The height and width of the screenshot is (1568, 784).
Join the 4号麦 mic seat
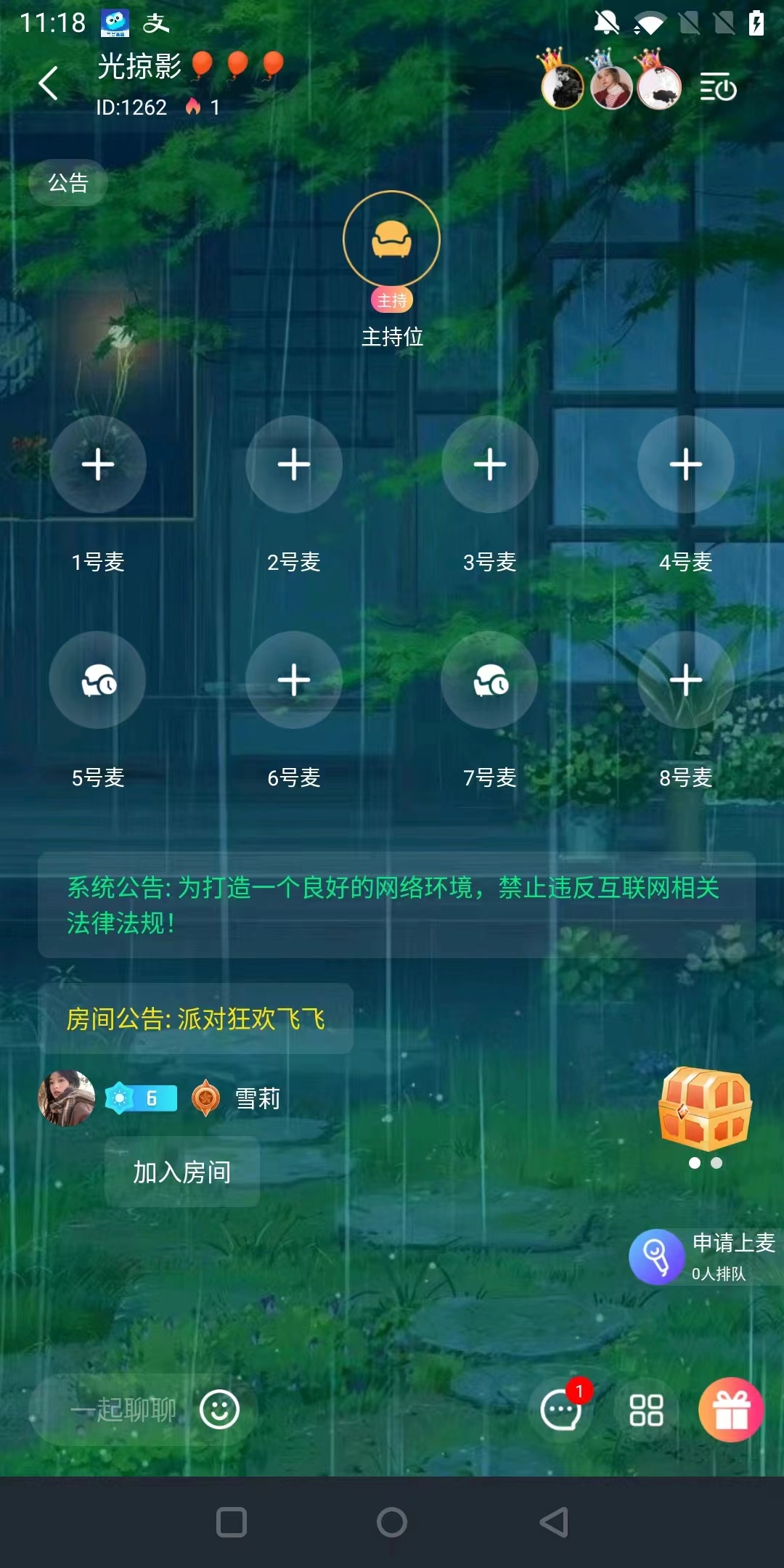tap(686, 465)
